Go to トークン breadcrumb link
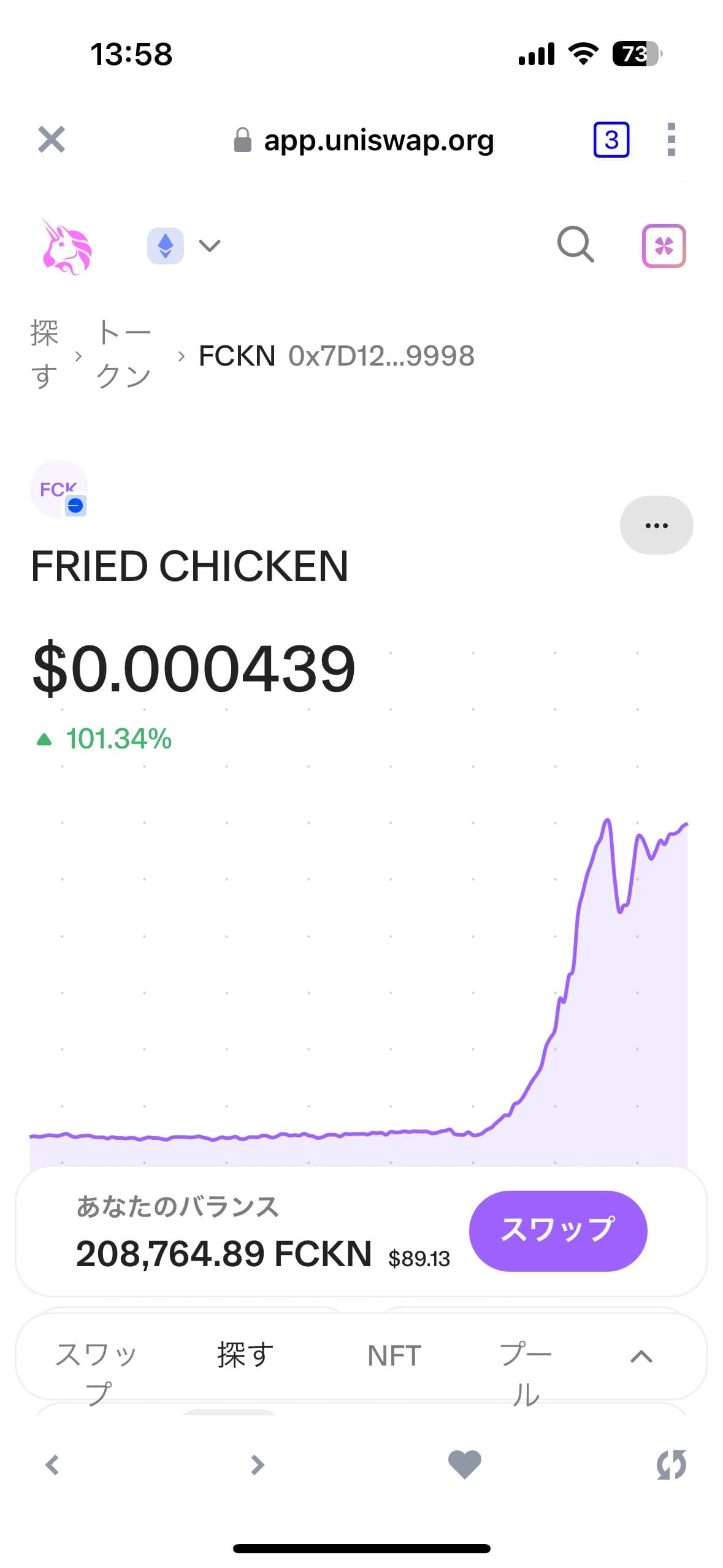This screenshot has width=723, height=1568. click(x=123, y=355)
